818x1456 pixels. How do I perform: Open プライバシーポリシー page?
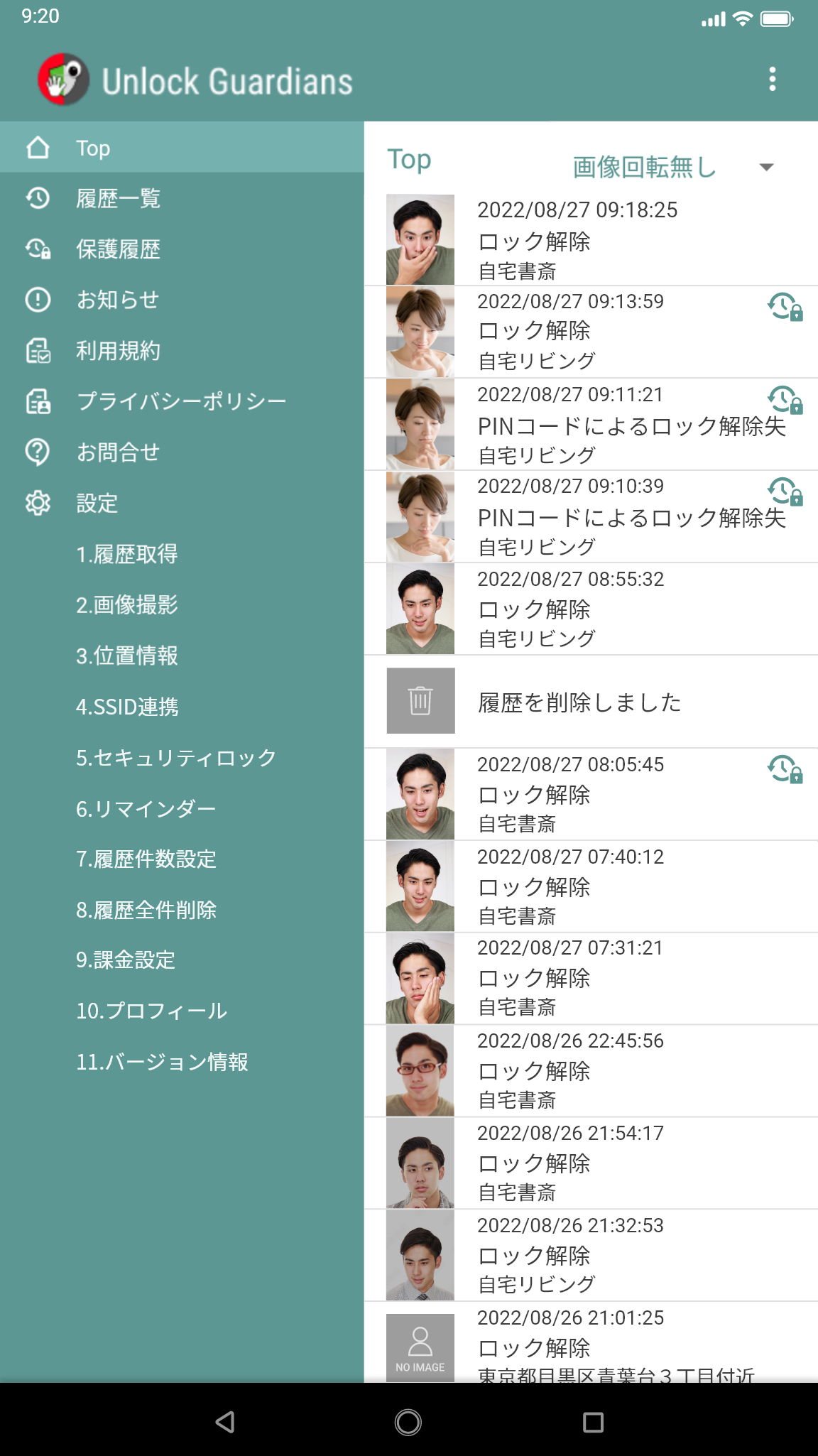point(181,401)
